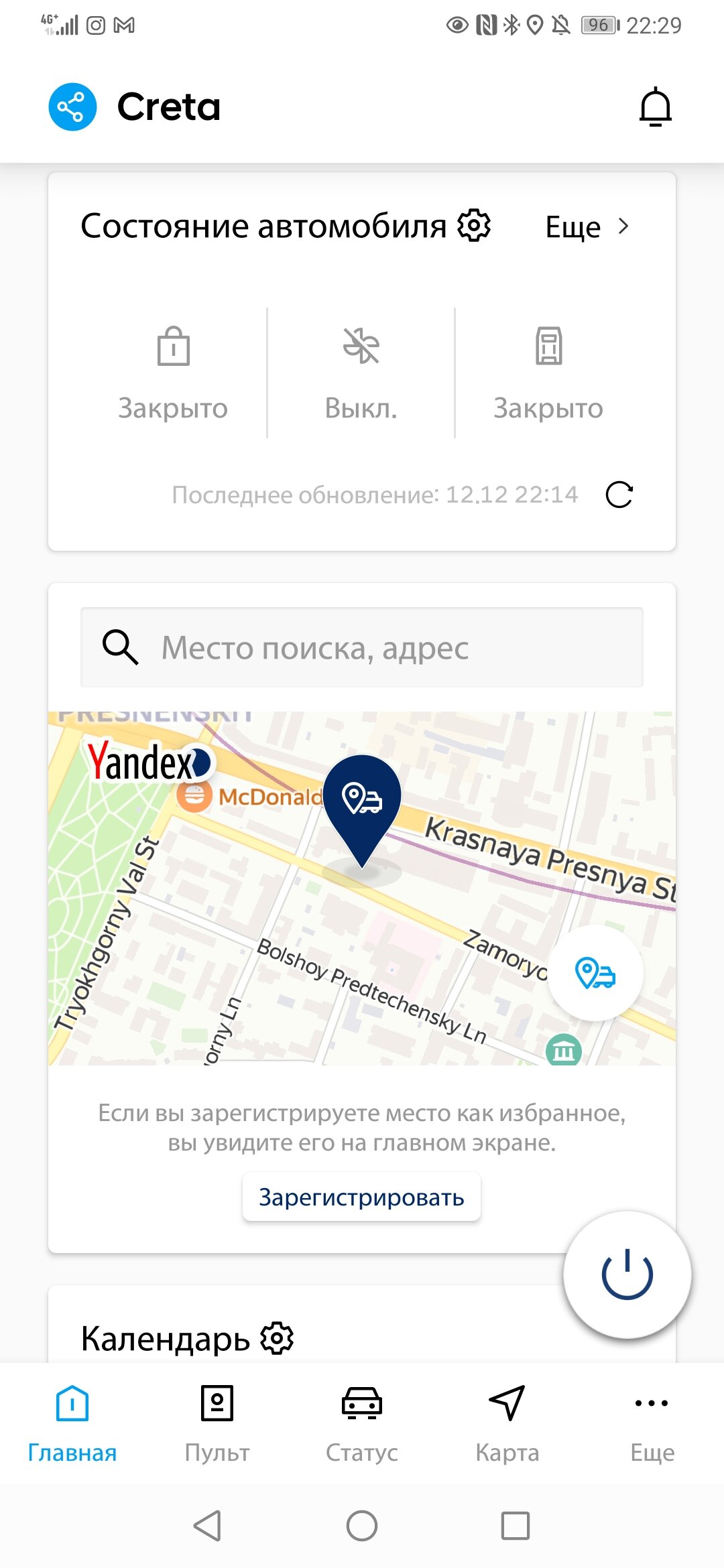Tap the blue share icon beside Creta
The height and width of the screenshot is (1568, 724).
click(x=72, y=107)
